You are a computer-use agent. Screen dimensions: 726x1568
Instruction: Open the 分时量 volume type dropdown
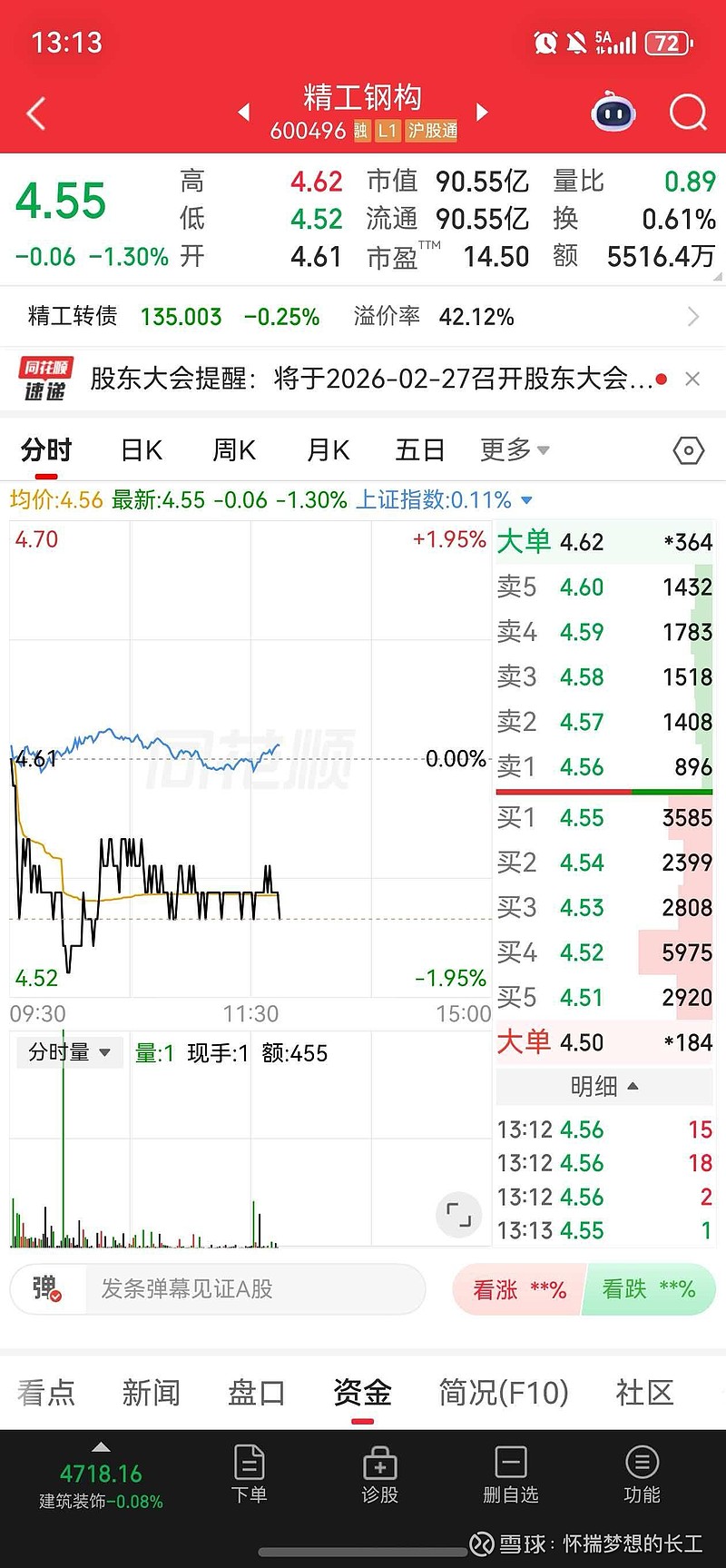pos(70,1051)
